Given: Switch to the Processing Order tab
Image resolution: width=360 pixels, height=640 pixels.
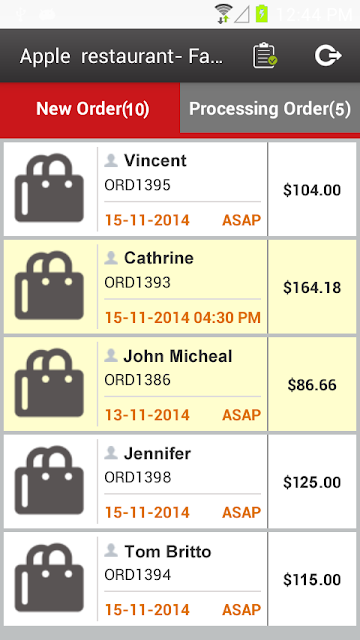Looking at the screenshot, I should [x=270, y=108].
